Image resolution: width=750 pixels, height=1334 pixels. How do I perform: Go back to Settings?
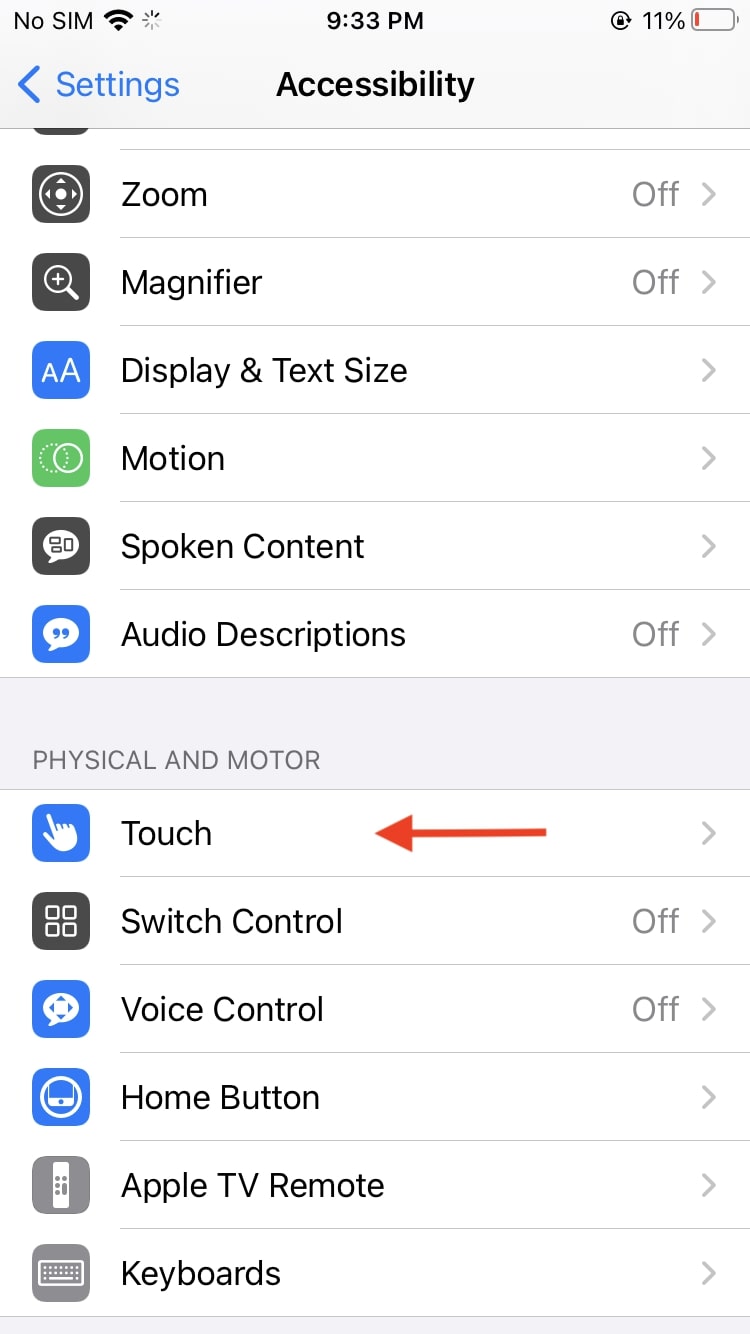[x=97, y=85]
